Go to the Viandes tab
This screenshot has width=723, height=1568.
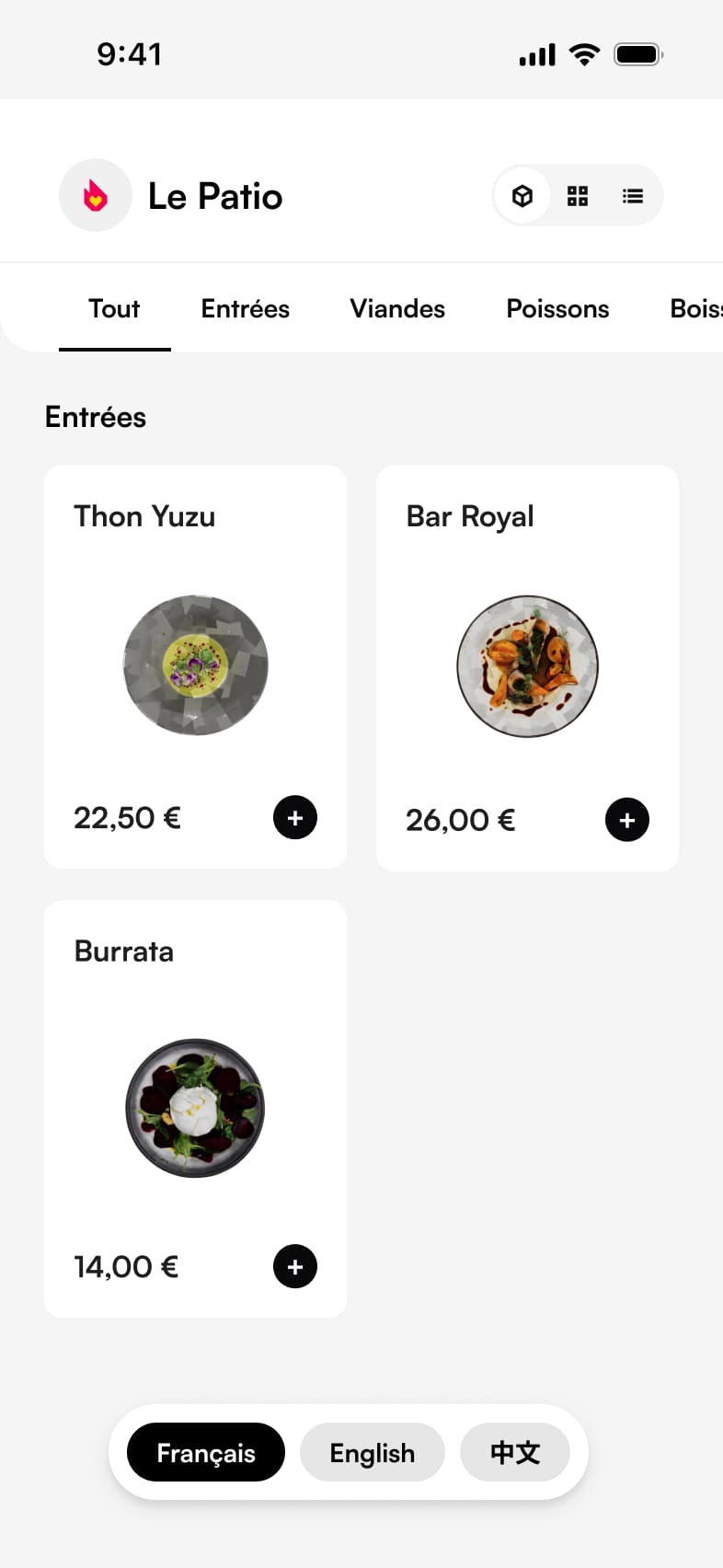tap(397, 309)
